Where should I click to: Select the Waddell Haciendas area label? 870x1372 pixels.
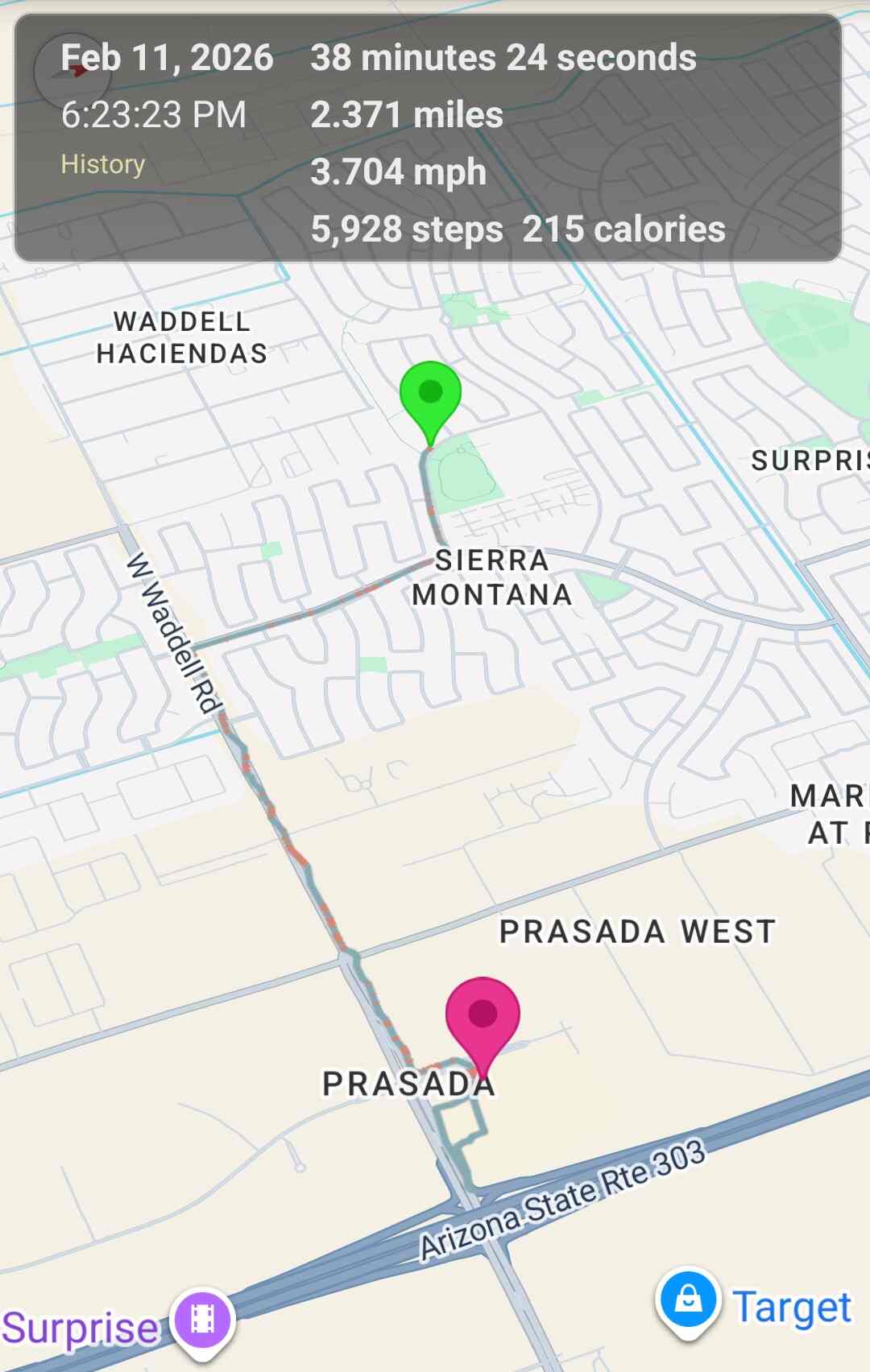tap(181, 336)
